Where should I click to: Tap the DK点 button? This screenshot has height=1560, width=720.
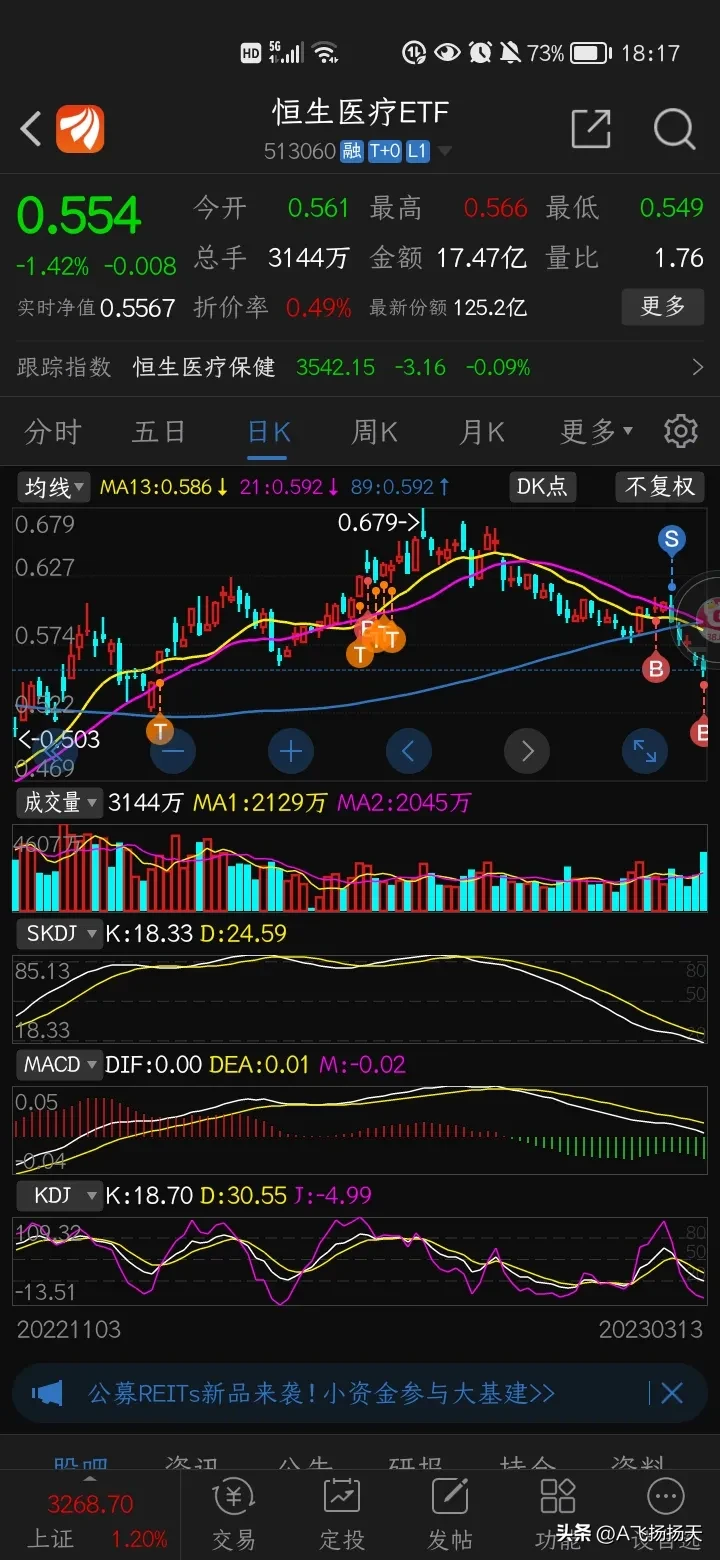click(x=542, y=487)
